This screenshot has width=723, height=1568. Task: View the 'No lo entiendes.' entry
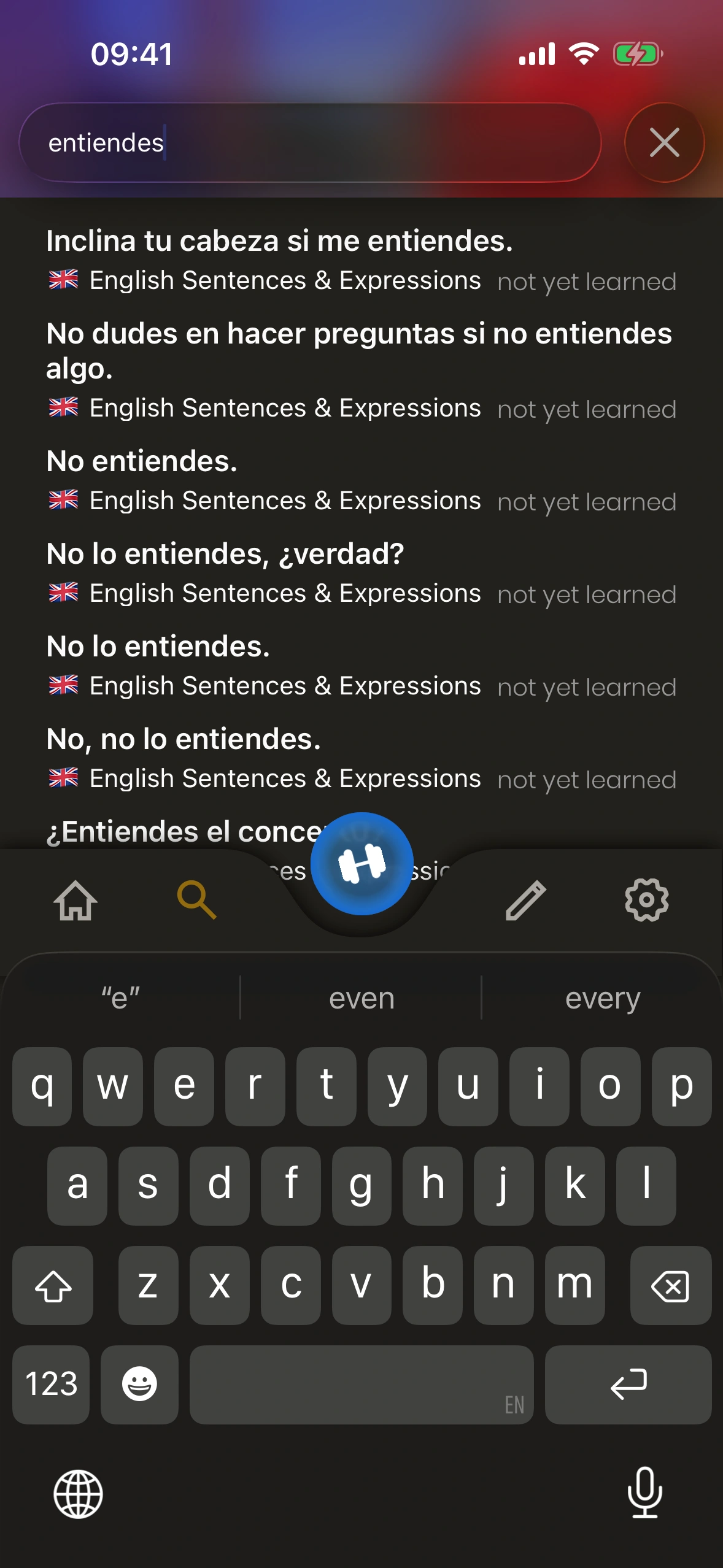coord(158,647)
